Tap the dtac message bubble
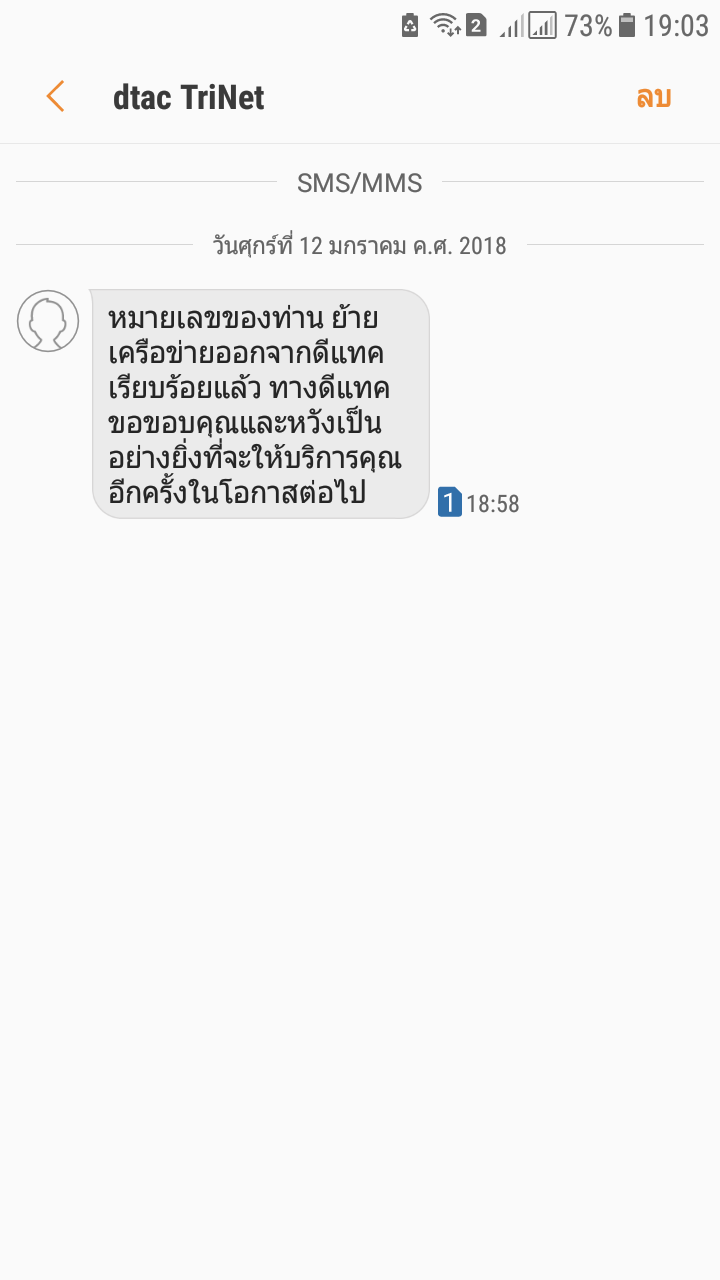 [260, 404]
